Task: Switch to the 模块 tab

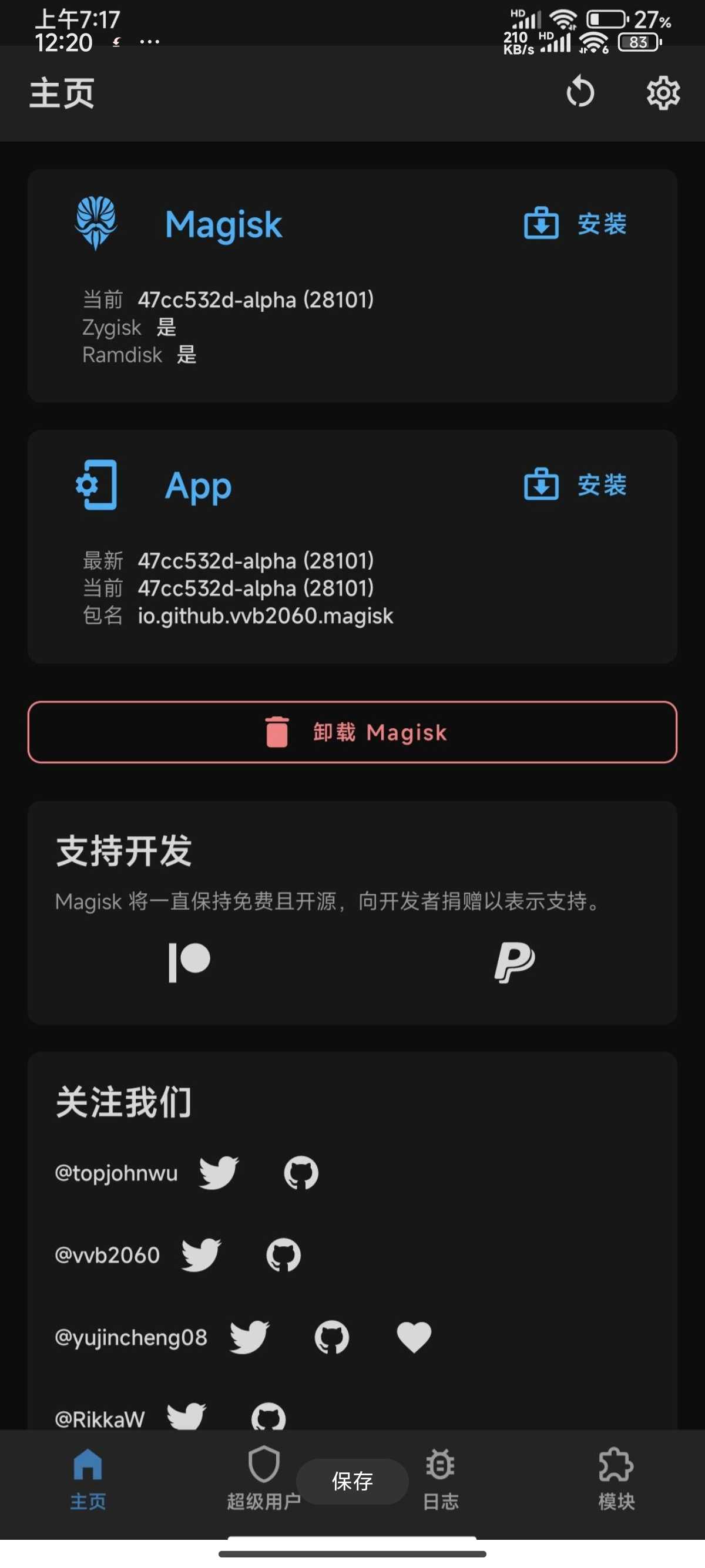Action: pos(616,1479)
